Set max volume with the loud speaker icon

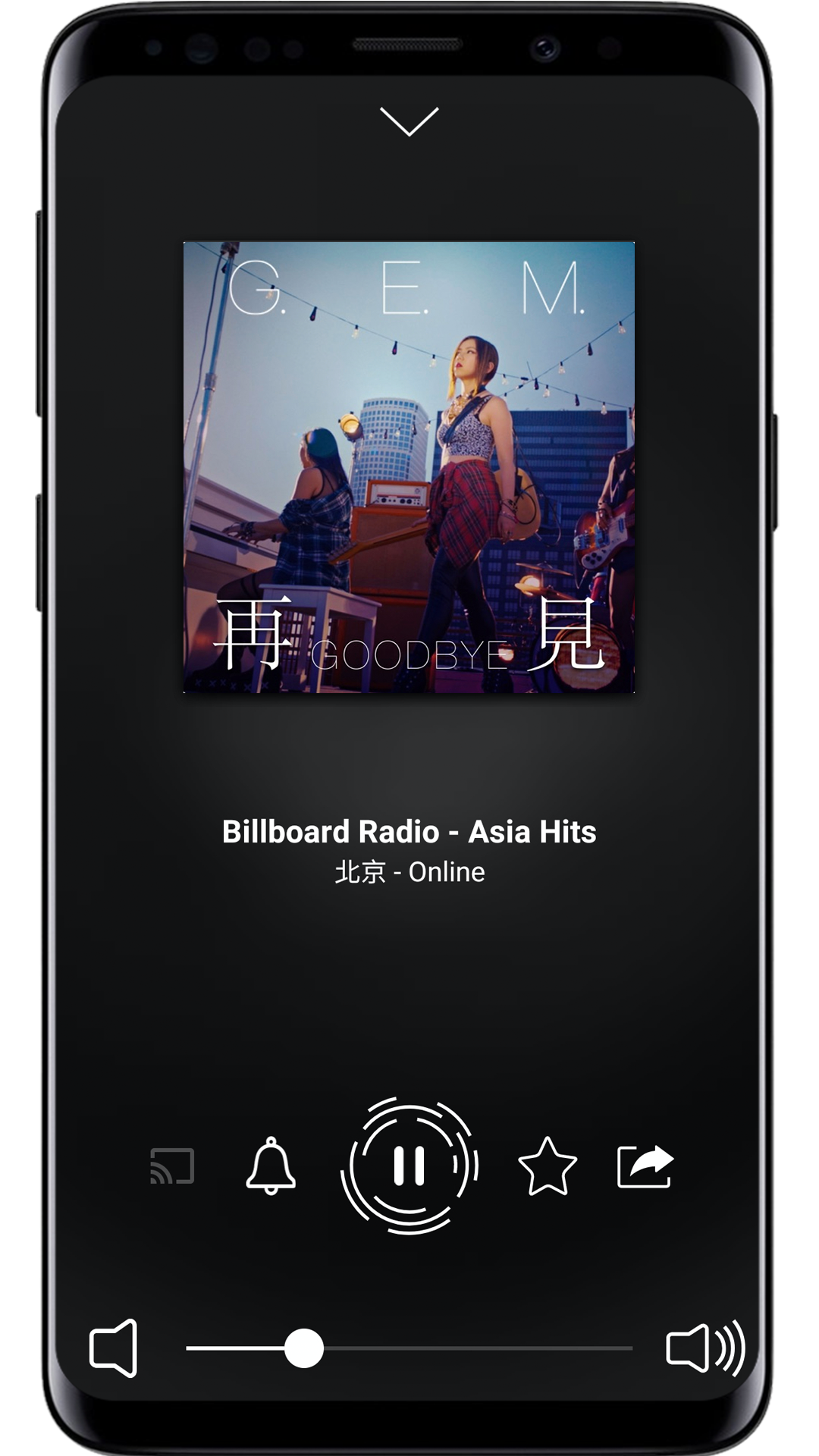point(704,1348)
